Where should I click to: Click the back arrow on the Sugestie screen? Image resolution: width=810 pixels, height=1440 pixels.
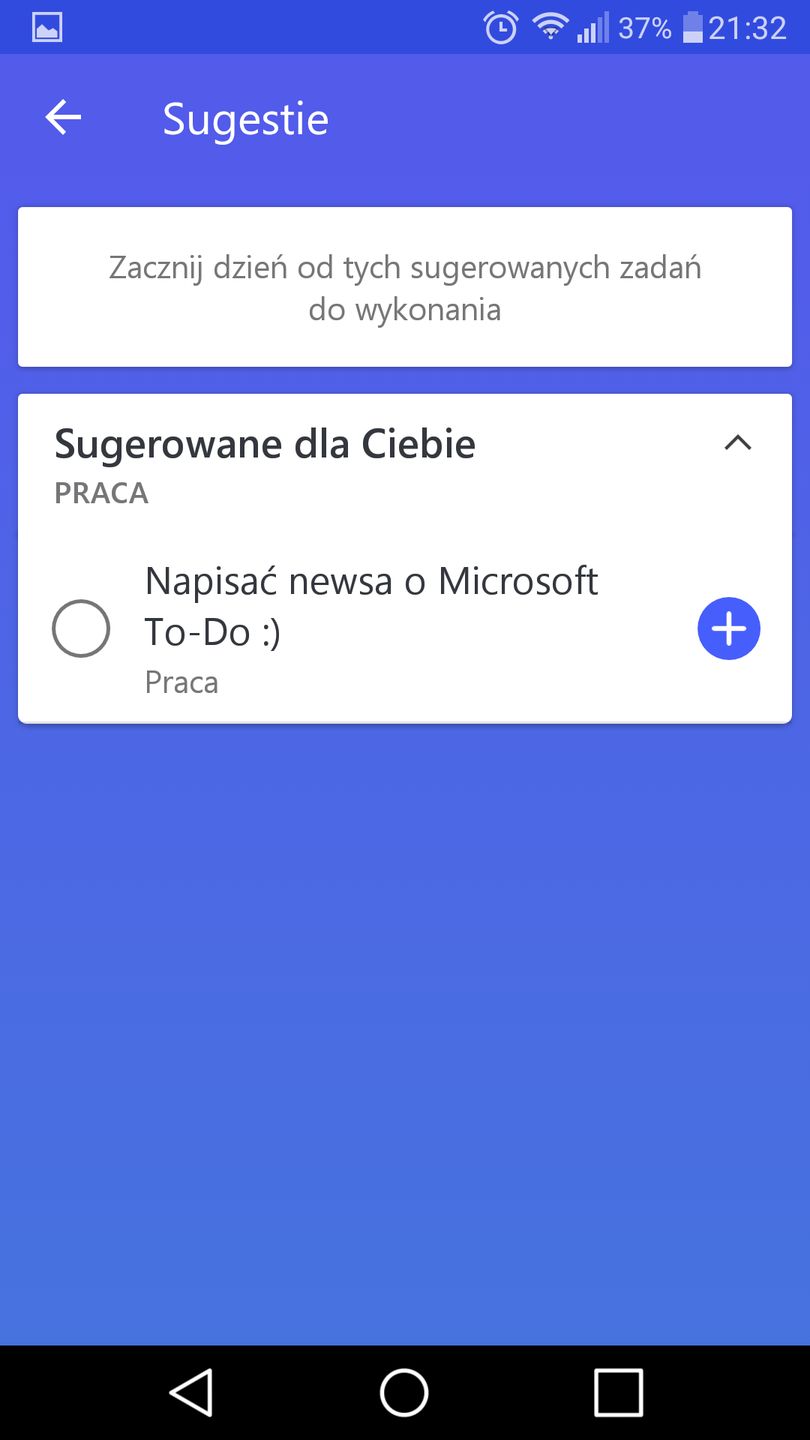coord(63,117)
